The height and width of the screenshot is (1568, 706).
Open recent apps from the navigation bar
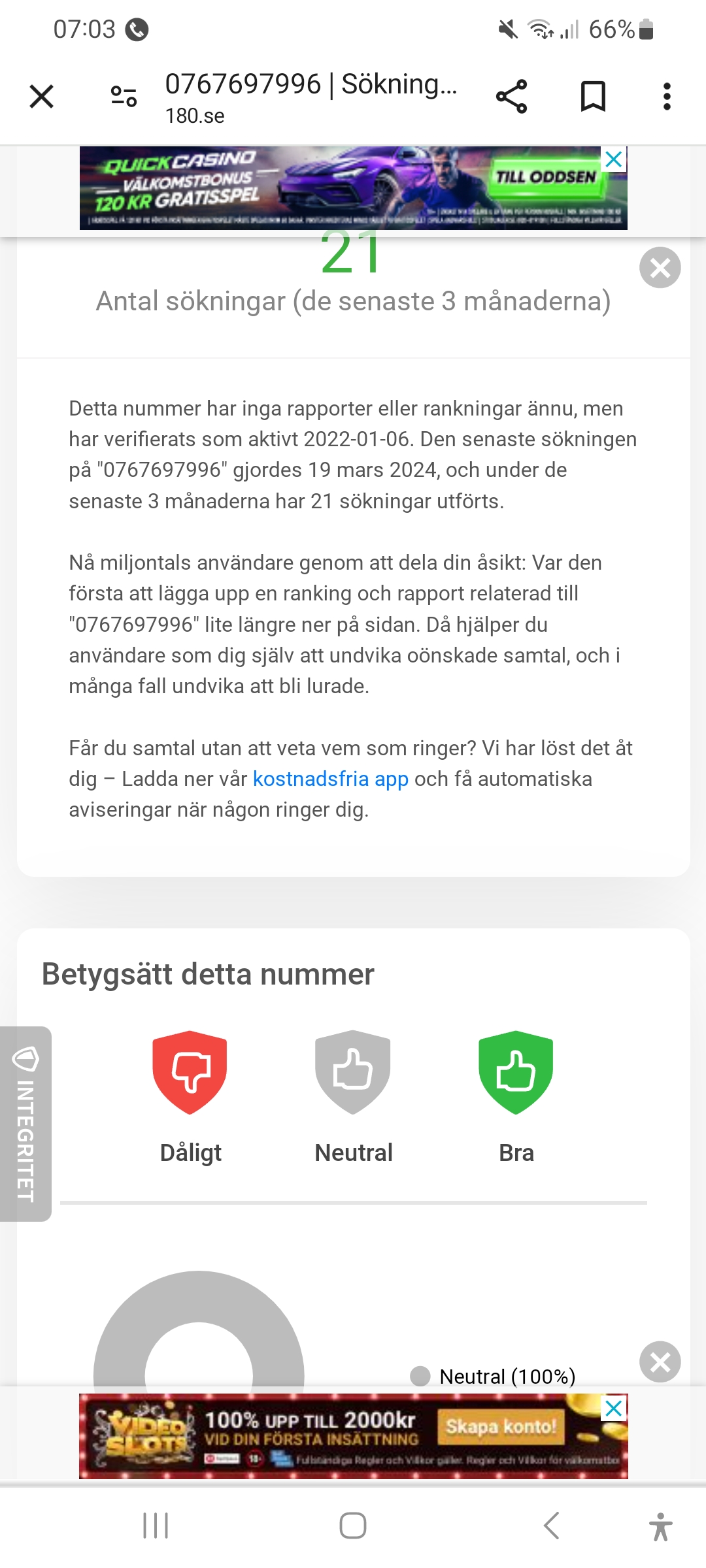click(156, 1526)
